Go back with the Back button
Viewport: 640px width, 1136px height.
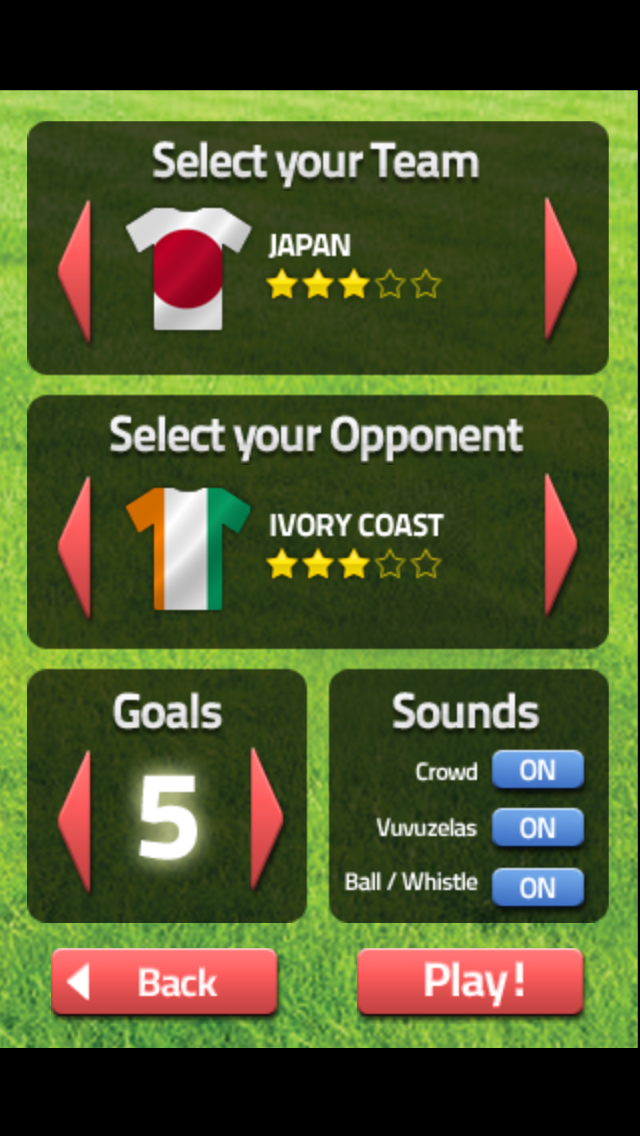(x=164, y=982)
